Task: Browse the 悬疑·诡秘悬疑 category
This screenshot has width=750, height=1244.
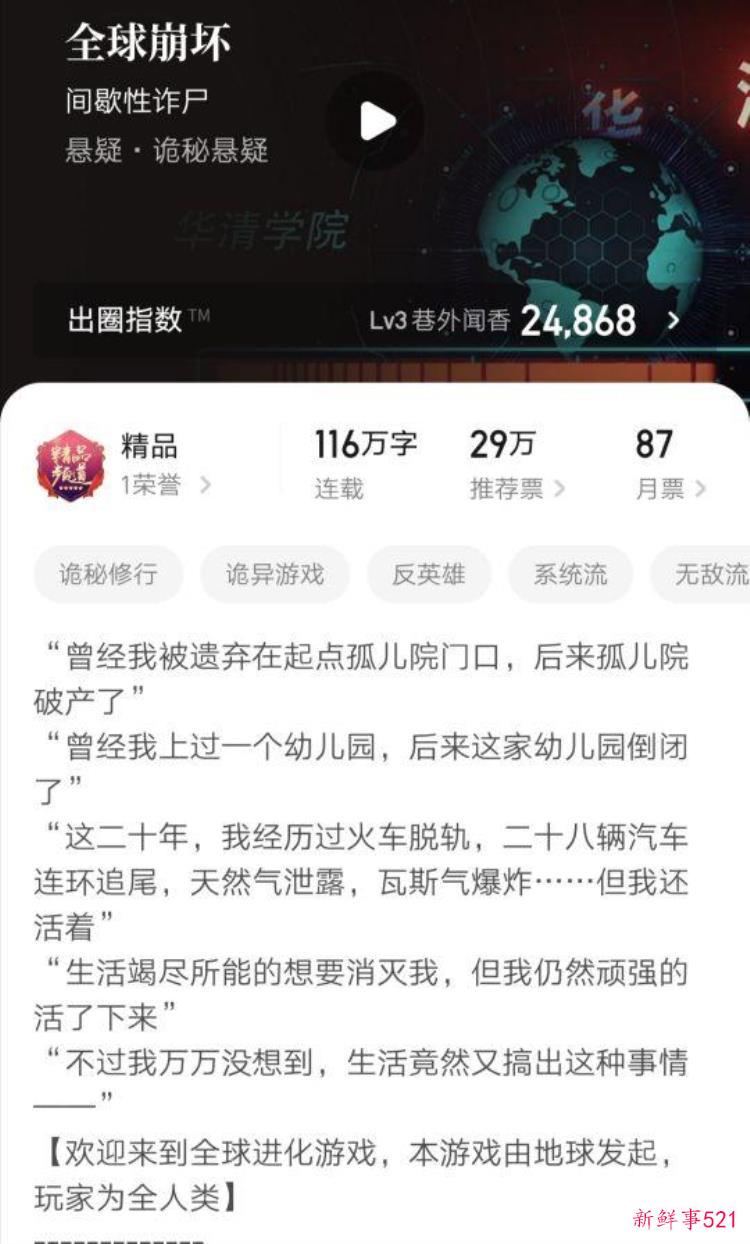Action: pyautogui.click(x=167, y=151)
